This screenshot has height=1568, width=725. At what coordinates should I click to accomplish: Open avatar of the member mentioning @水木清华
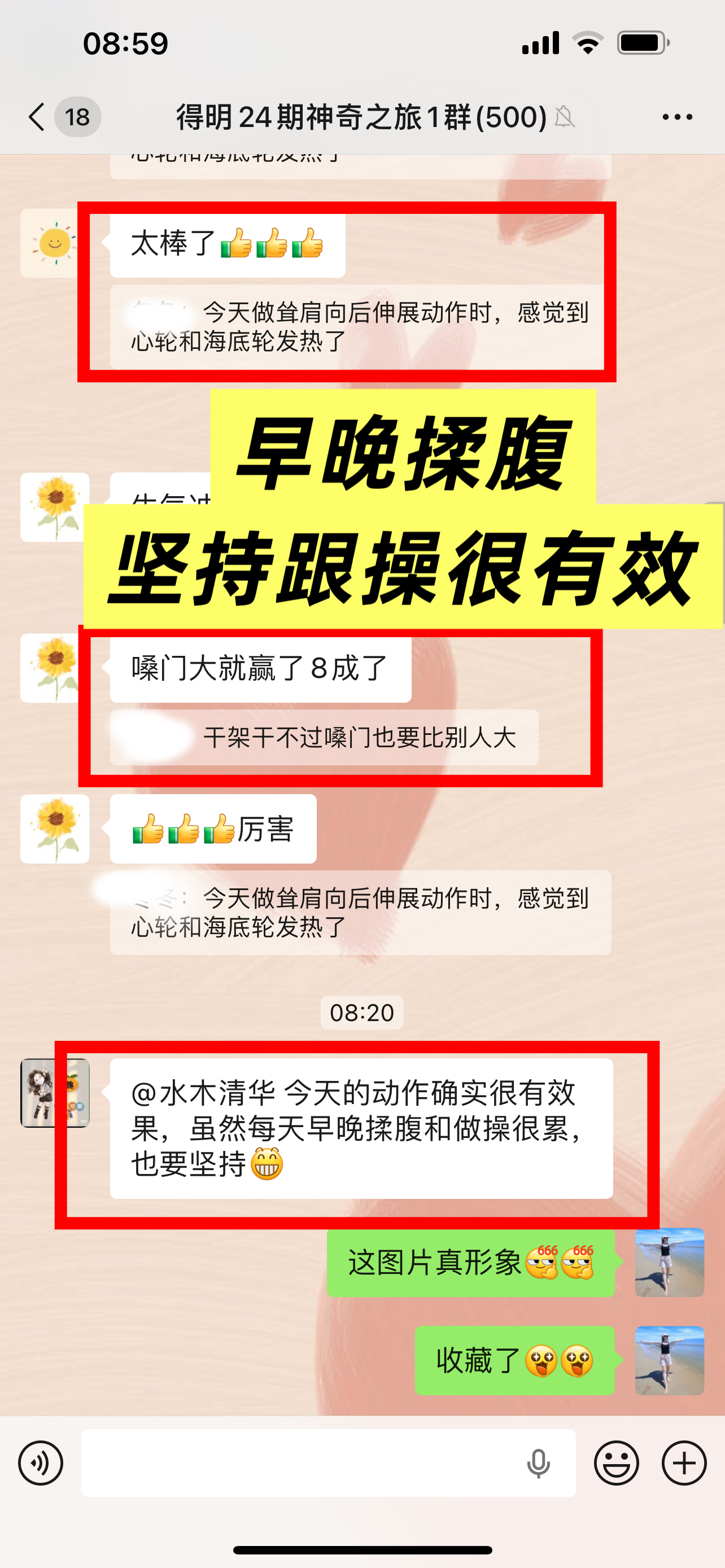55,1093
